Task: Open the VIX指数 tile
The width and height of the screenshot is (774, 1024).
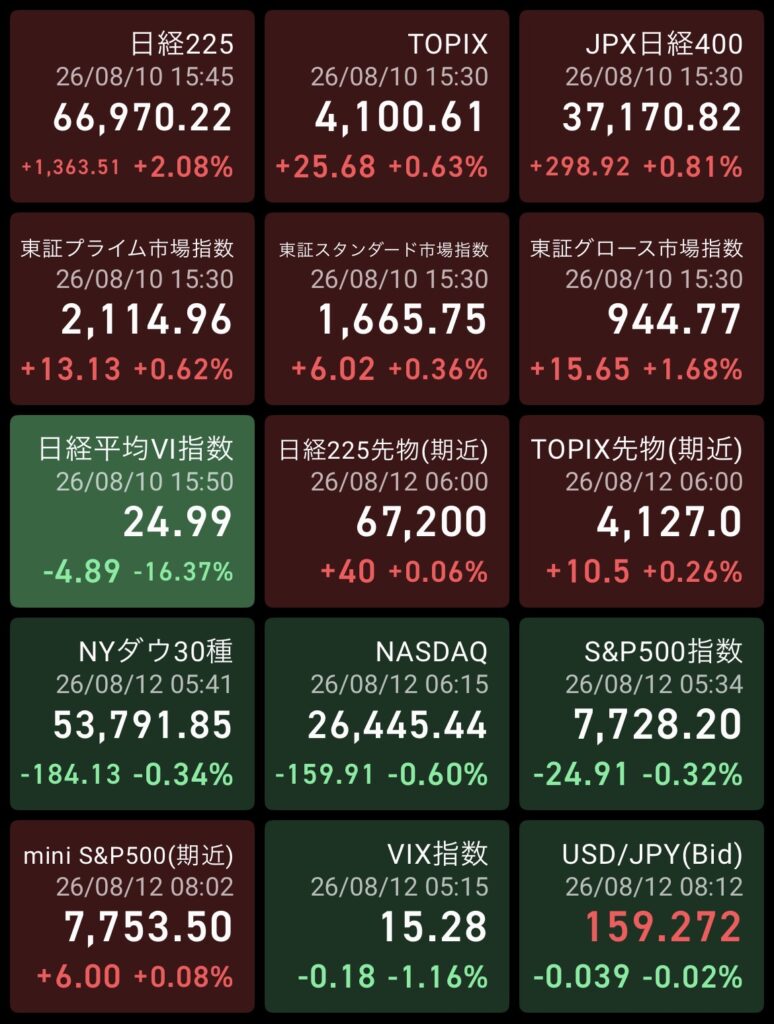Action: pos(387,916)
